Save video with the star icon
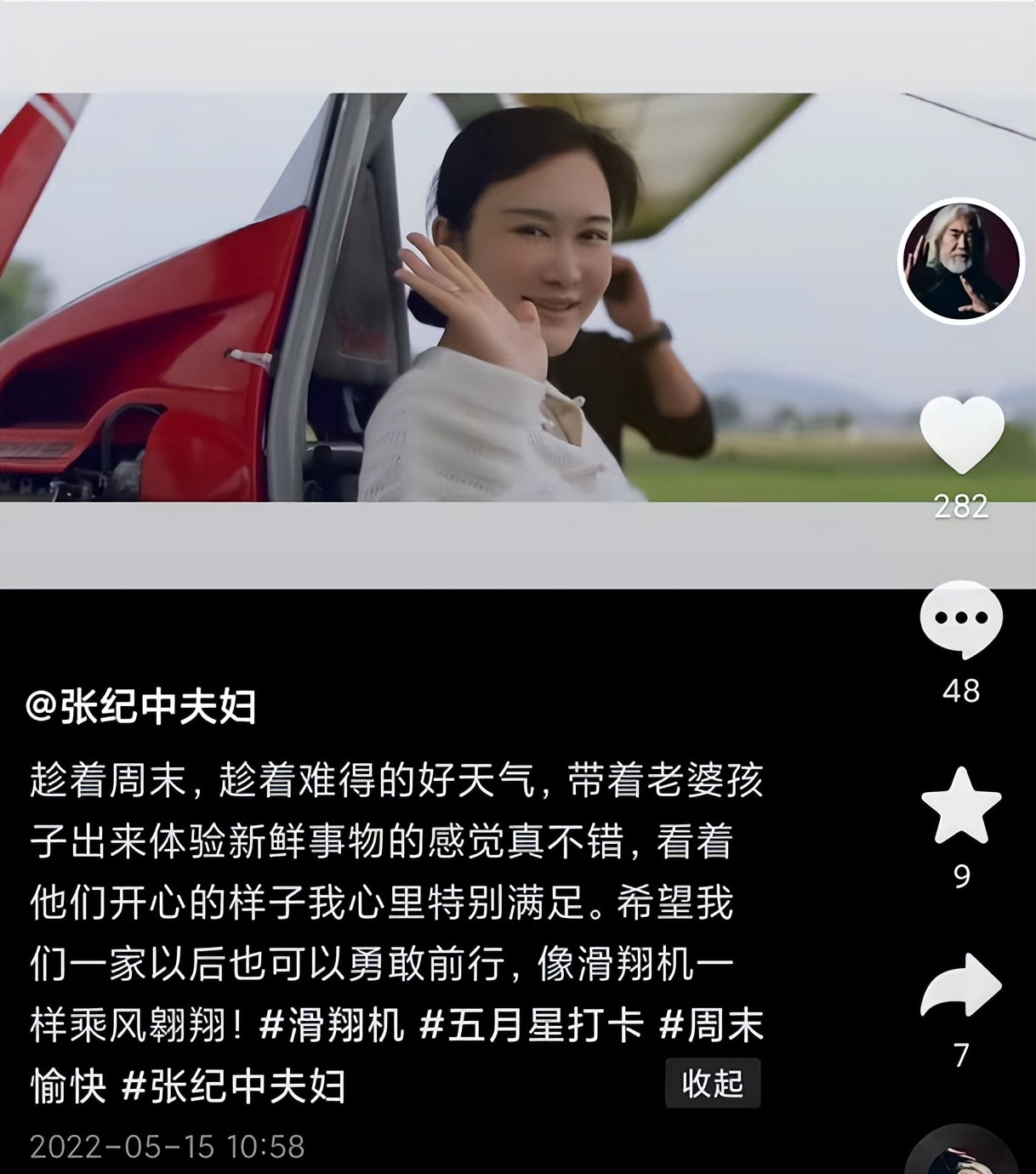1036x1174 pixels. (961, 806)
